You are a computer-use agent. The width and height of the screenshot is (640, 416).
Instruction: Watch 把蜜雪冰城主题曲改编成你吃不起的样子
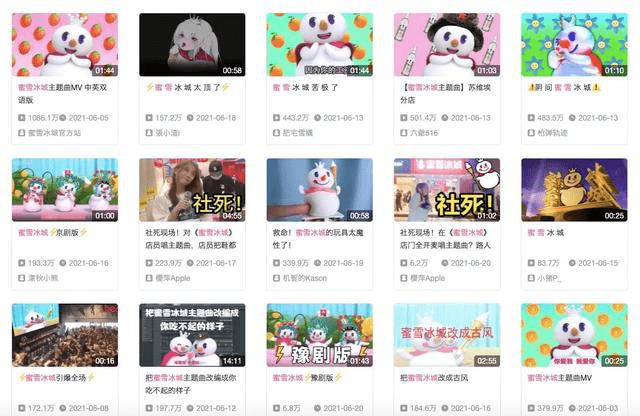point(191,335)
